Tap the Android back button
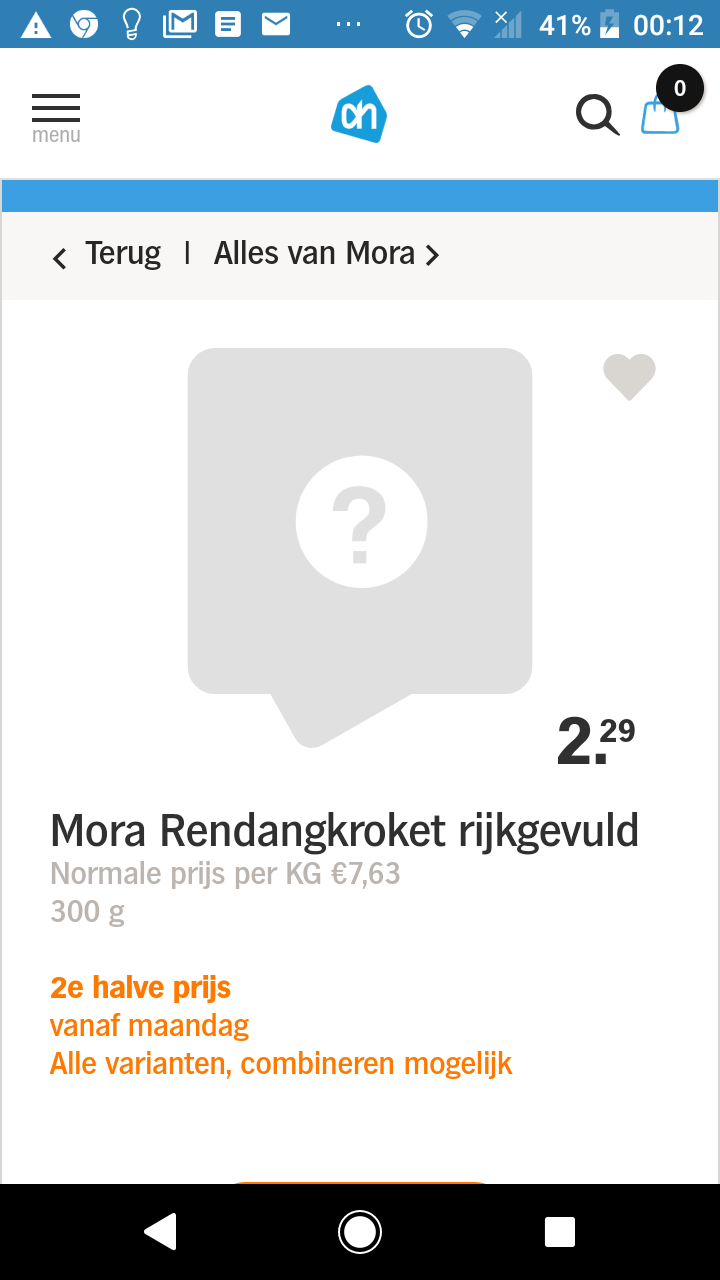720x1280 pixels. click(161, 1232)
